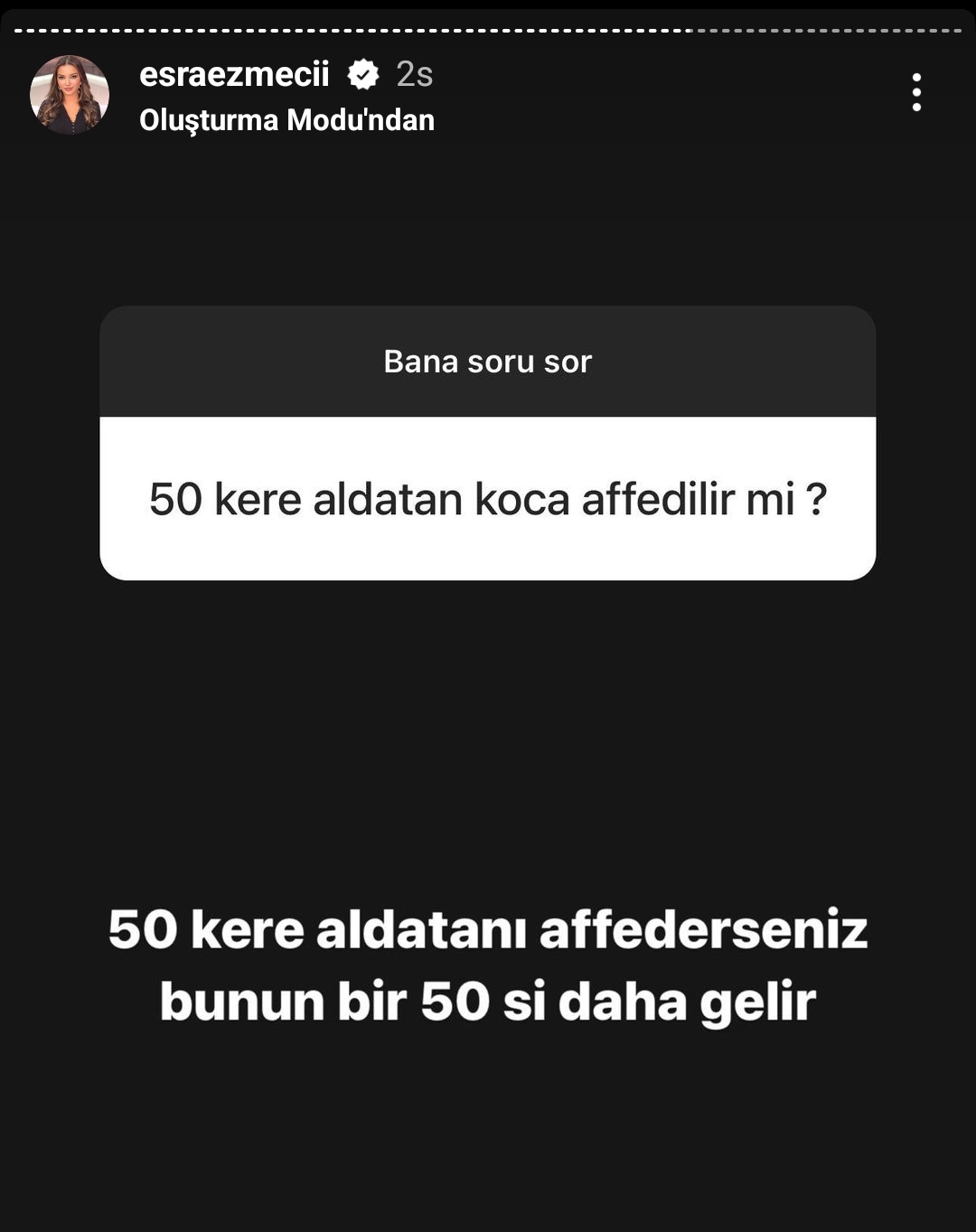Open esraezmecii's profile picture
976x1232 pixels.
click(x=70, y=95)
